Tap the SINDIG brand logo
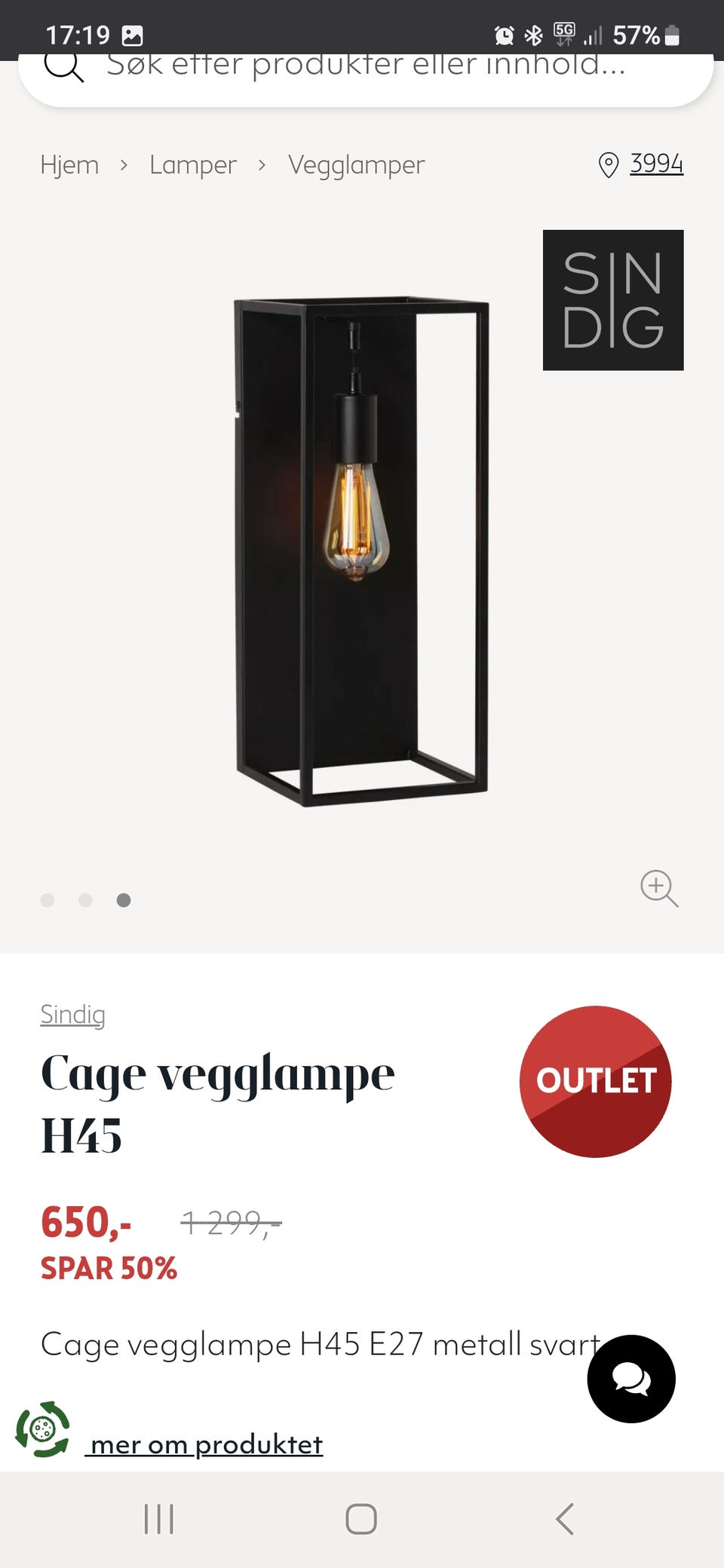The height and width of the screenshot is (1568, 724). pos(612,299)
